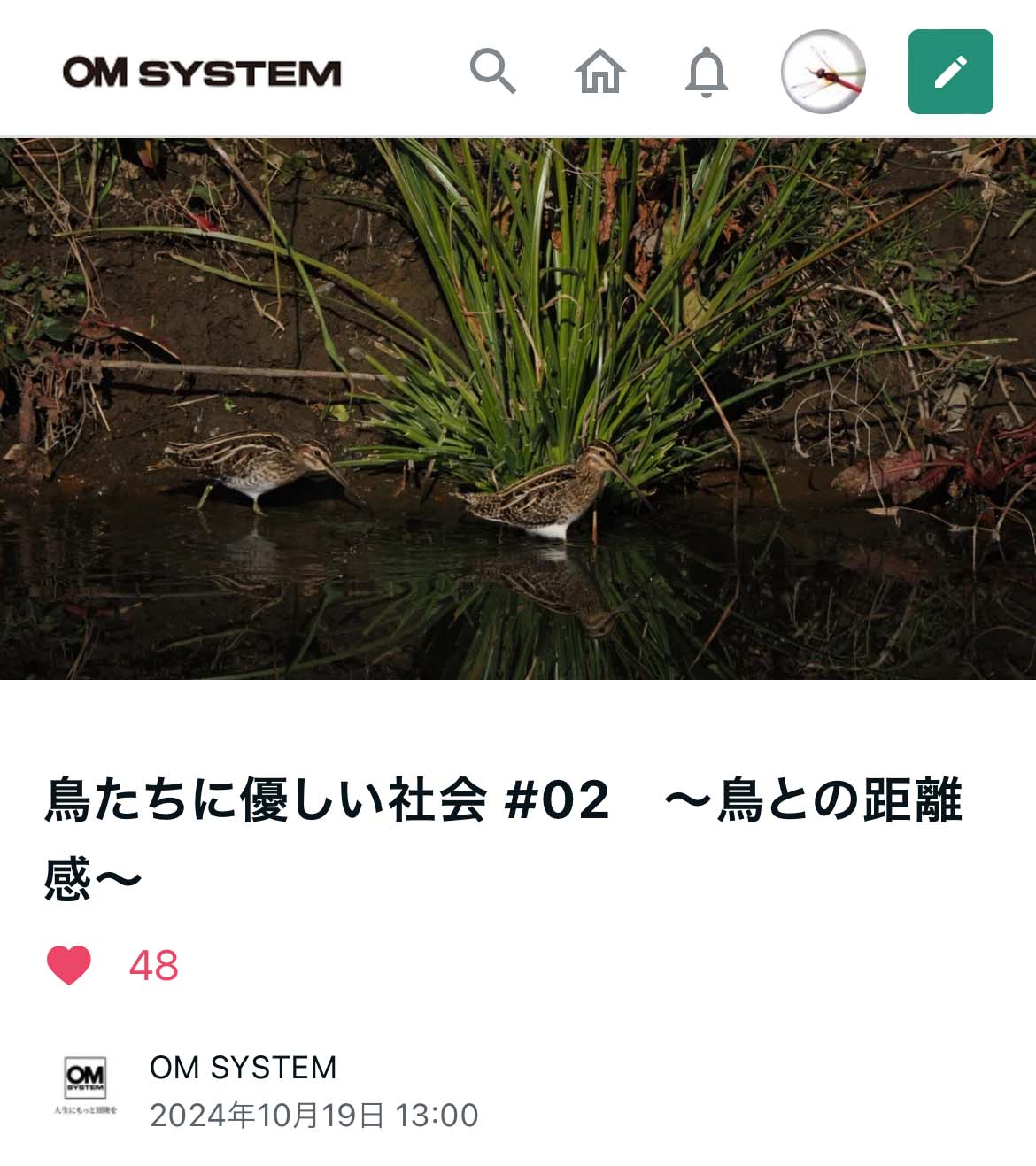This screenshot has height=1166, width=1036.
Task: Tap the OM SYSTEM header logo
Action: 202,73
